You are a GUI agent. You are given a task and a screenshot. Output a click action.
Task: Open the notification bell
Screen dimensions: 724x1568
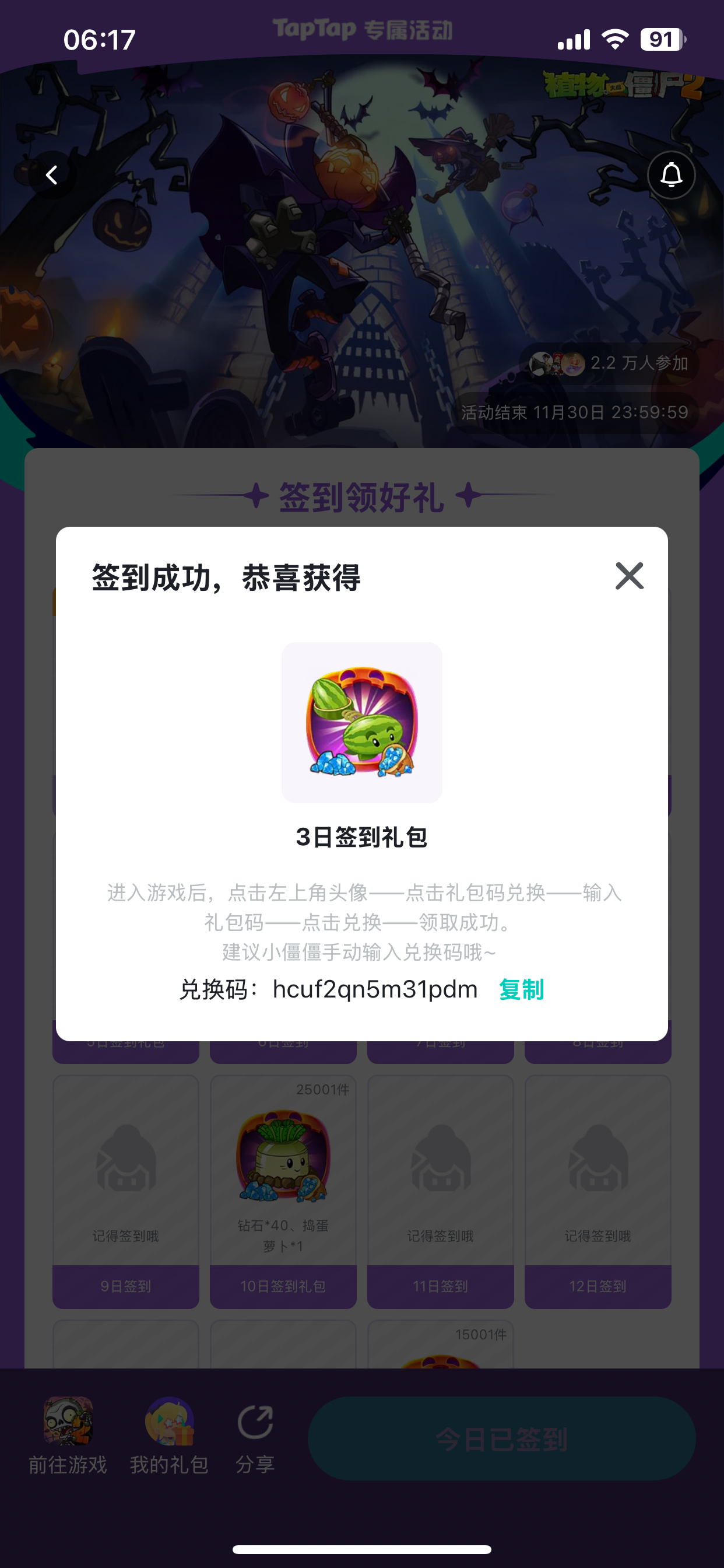pyautogui.click(x=671, y=176)
